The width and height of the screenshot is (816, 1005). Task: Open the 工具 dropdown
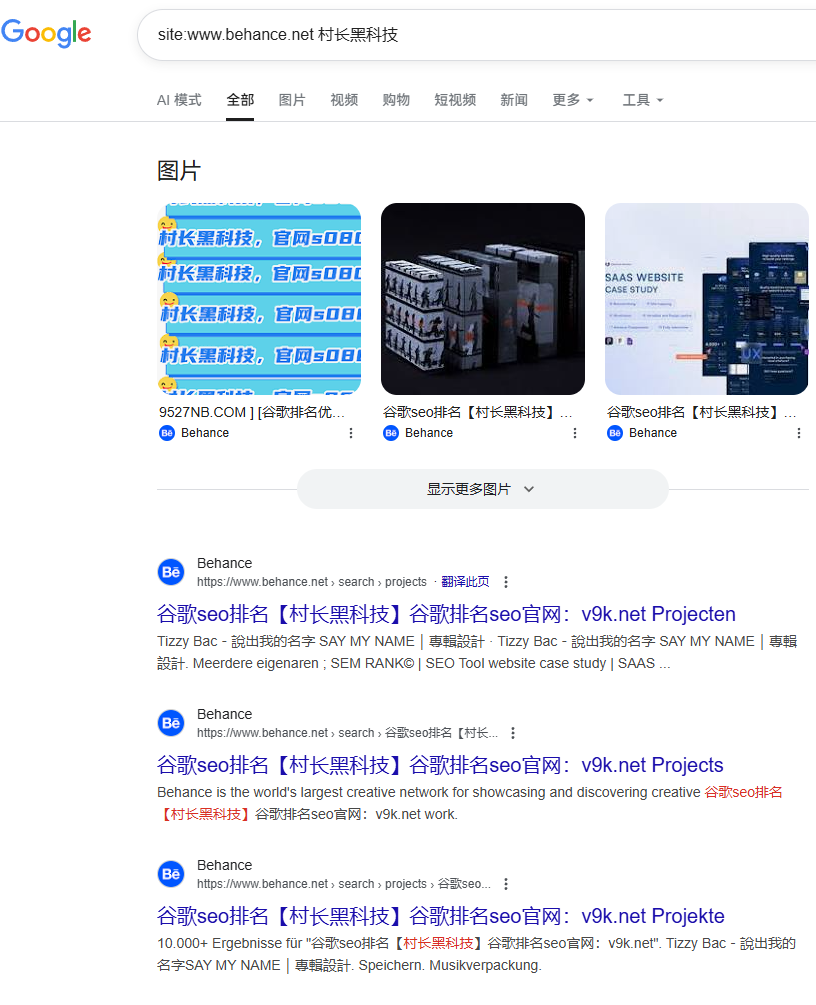(x=642, y=100)
